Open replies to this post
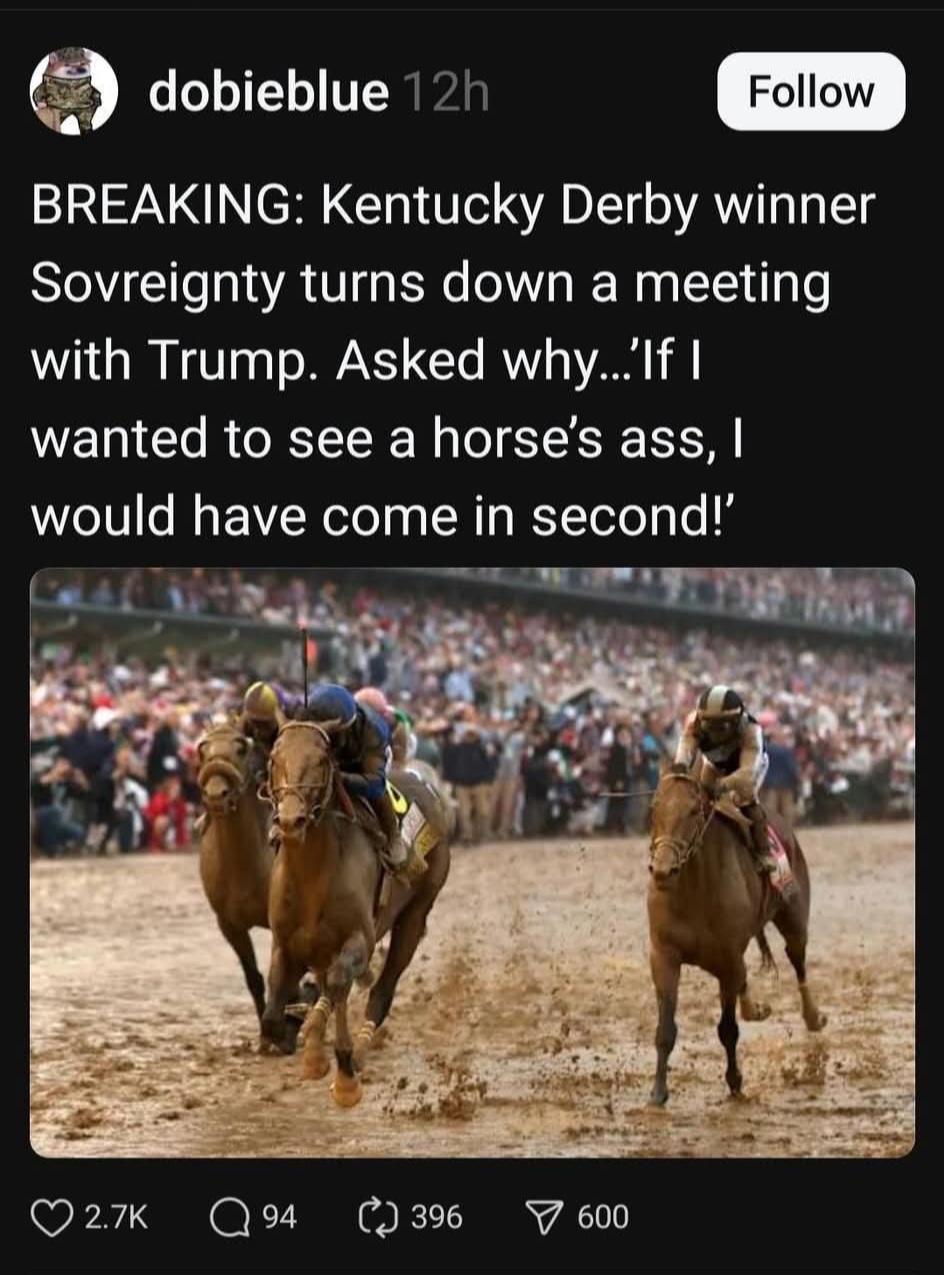Viewport: 944px width, 1275px height. pyautogui.click(x=228, y=1217)
